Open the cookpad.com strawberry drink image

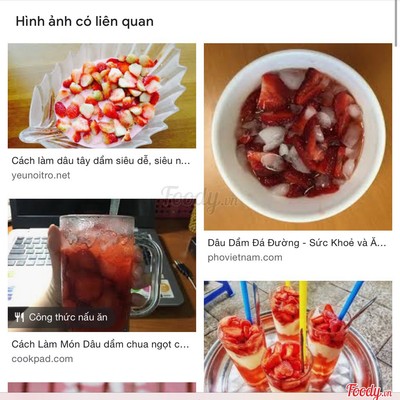(102, 265)
